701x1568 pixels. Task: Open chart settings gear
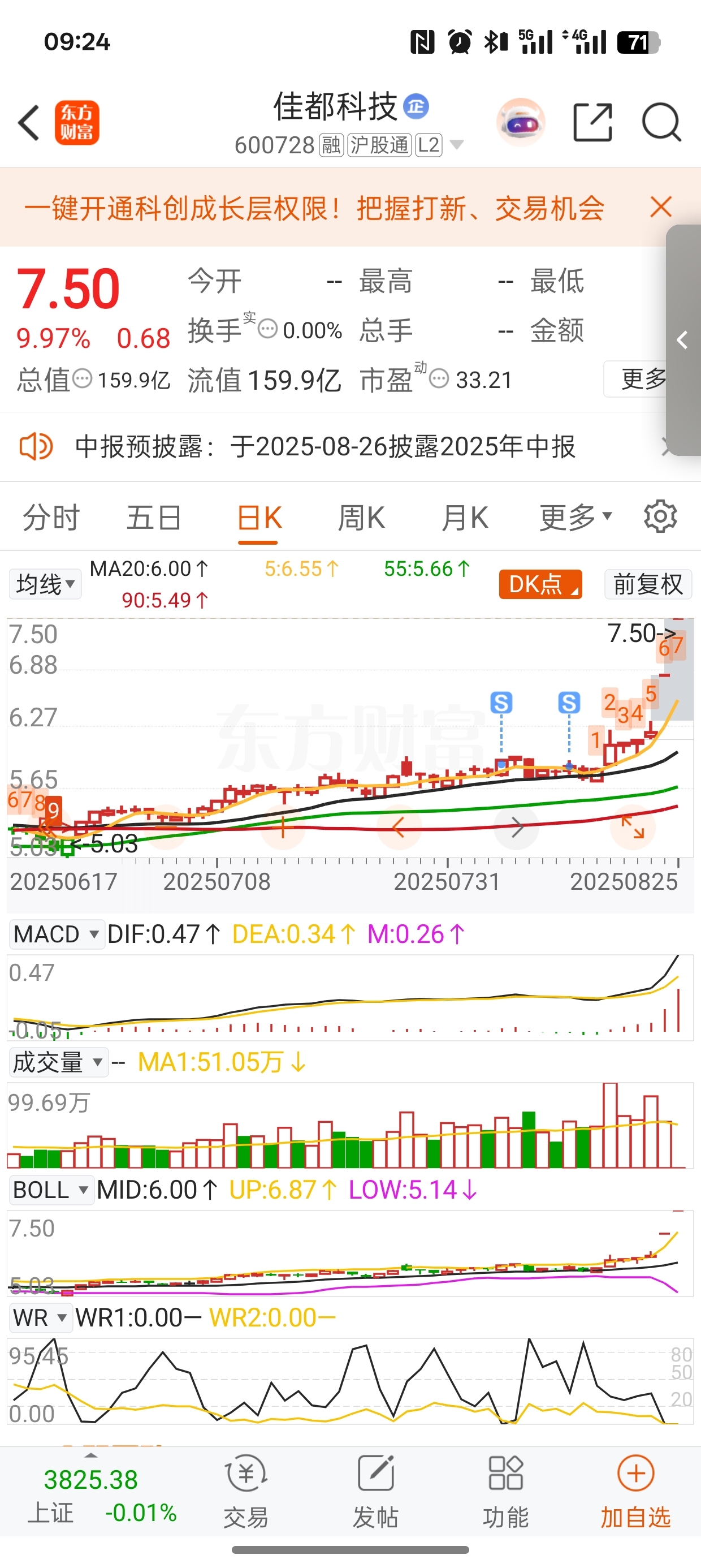[x=660, y=517]
